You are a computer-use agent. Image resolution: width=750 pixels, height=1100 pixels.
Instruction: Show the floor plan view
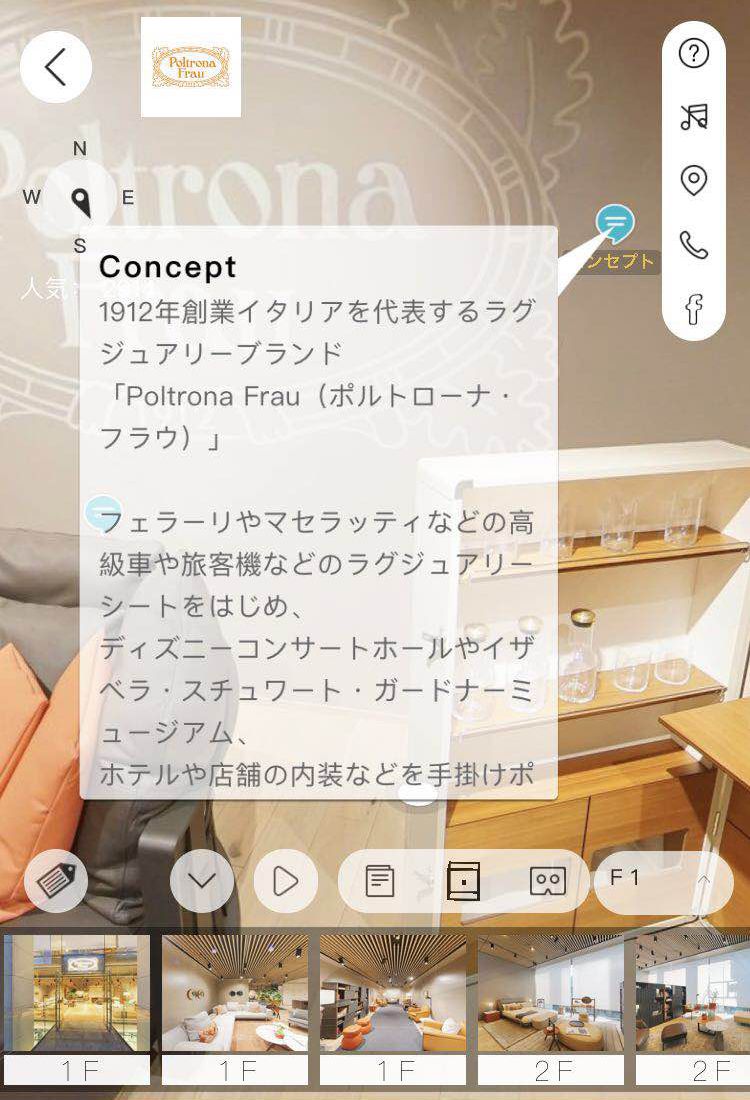point(463,881)
